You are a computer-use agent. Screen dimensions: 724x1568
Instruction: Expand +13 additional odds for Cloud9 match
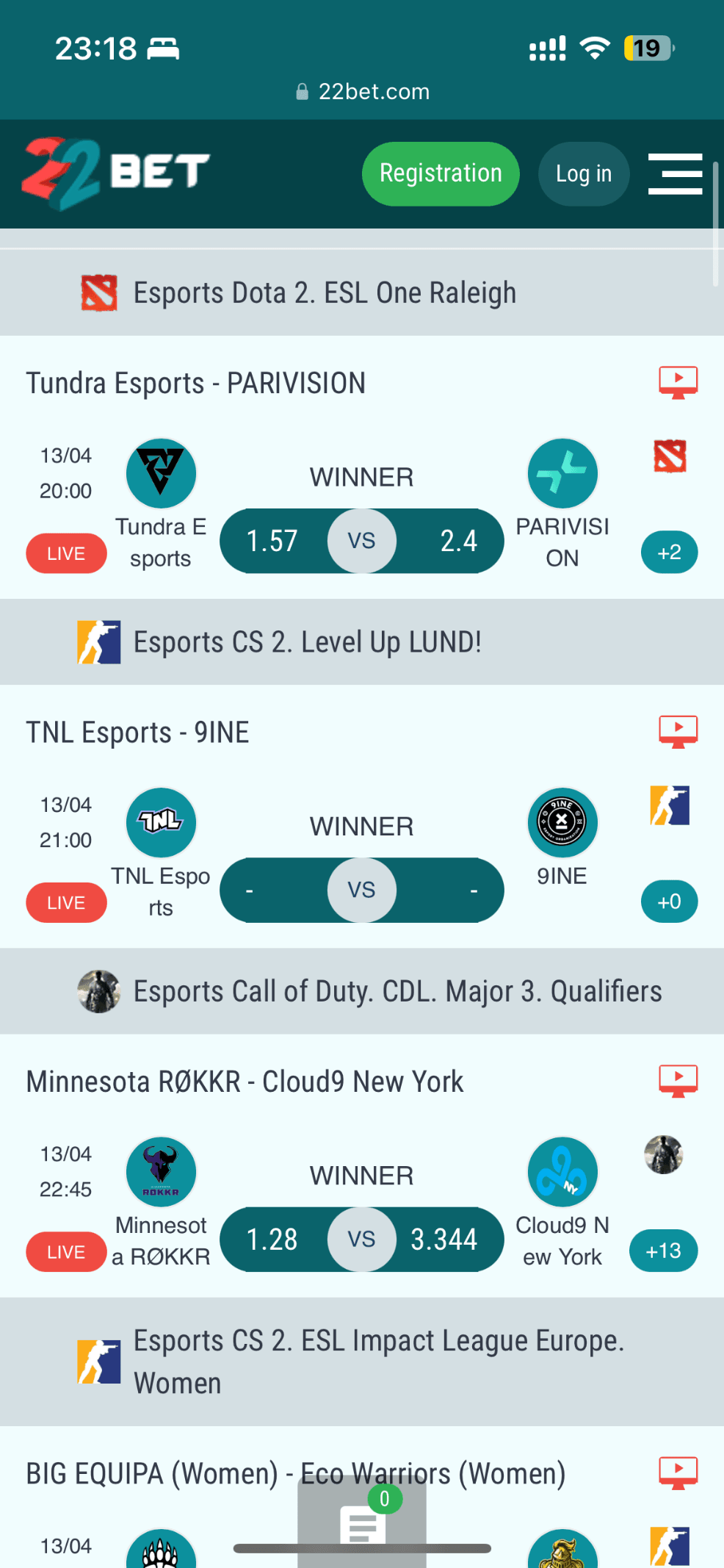[x=663, y=1251]
